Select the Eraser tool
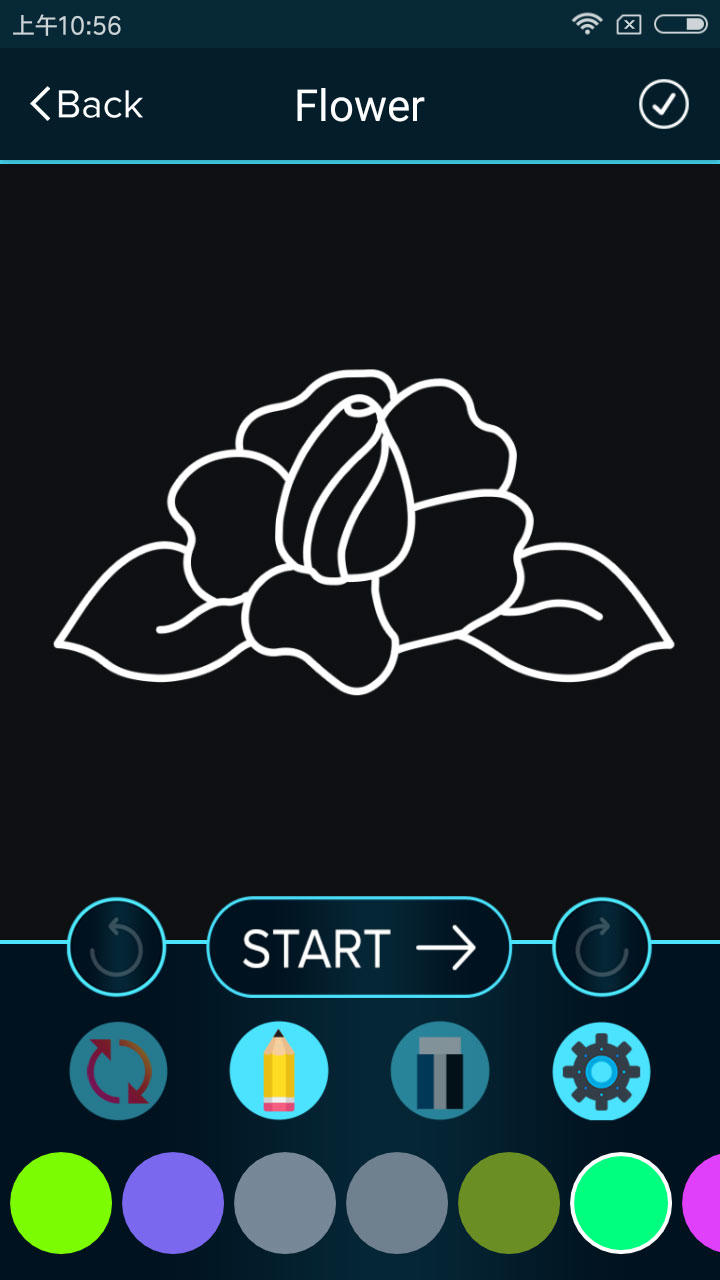This screenshot has width=720, height=1280. click(x=440, y=1070)
